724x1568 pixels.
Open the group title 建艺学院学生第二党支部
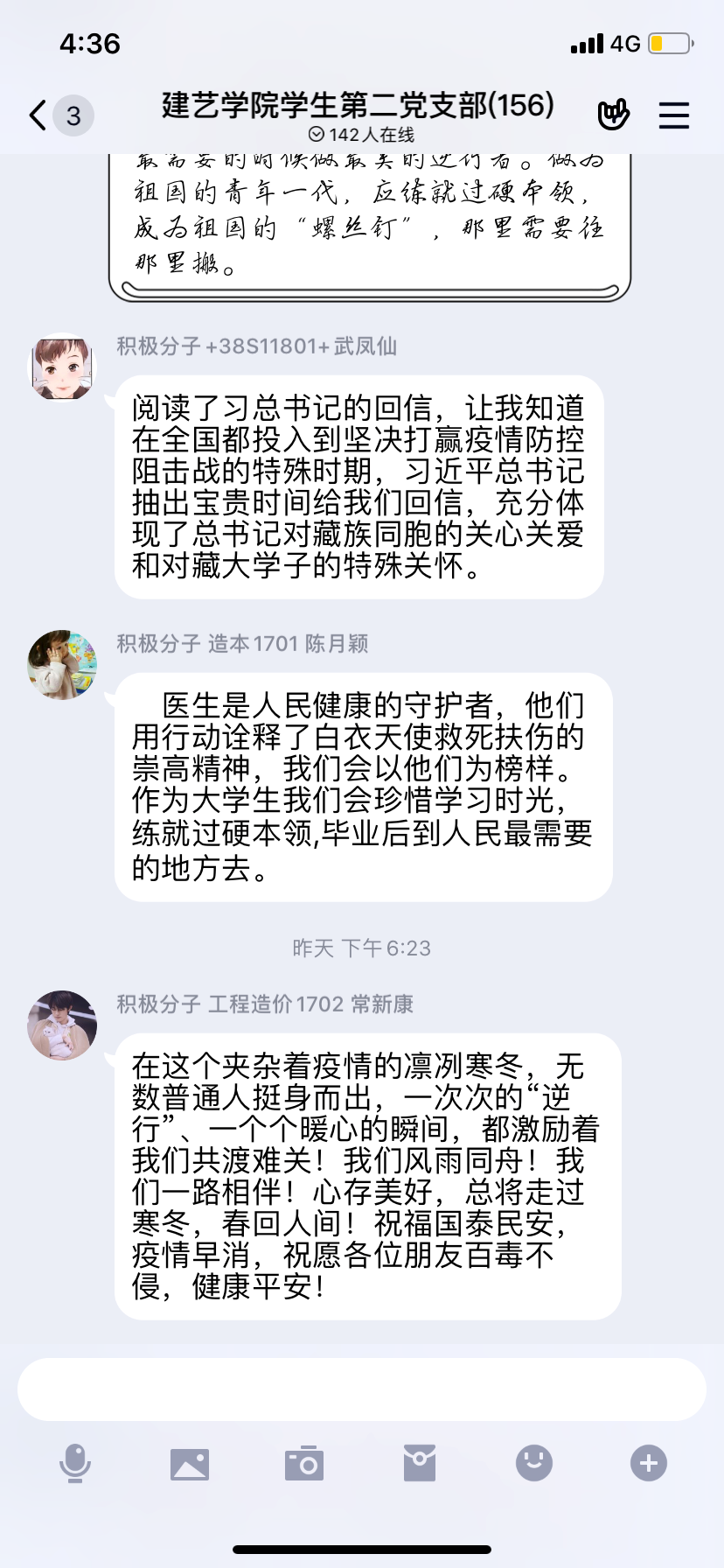coord(359,105)
